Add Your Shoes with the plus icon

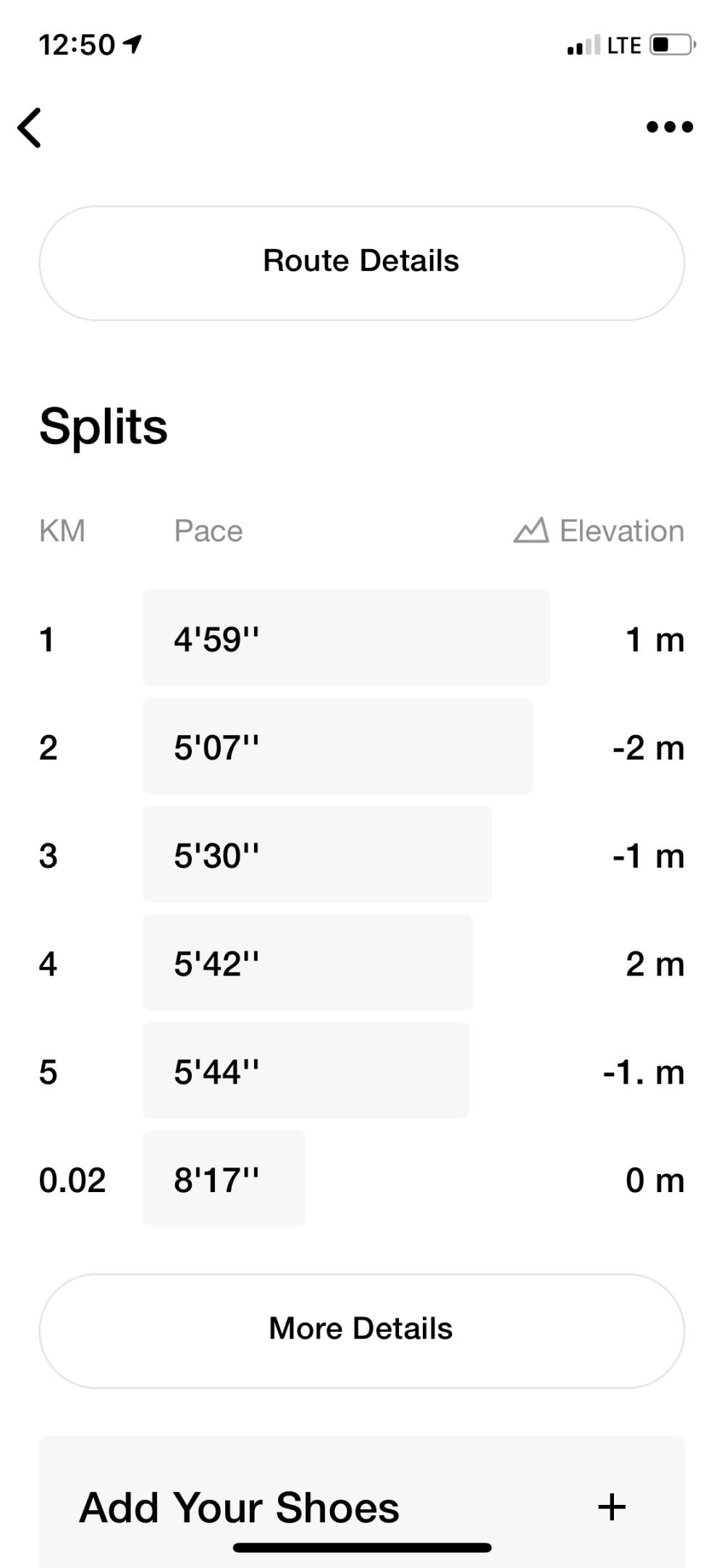click(612, 1507)
